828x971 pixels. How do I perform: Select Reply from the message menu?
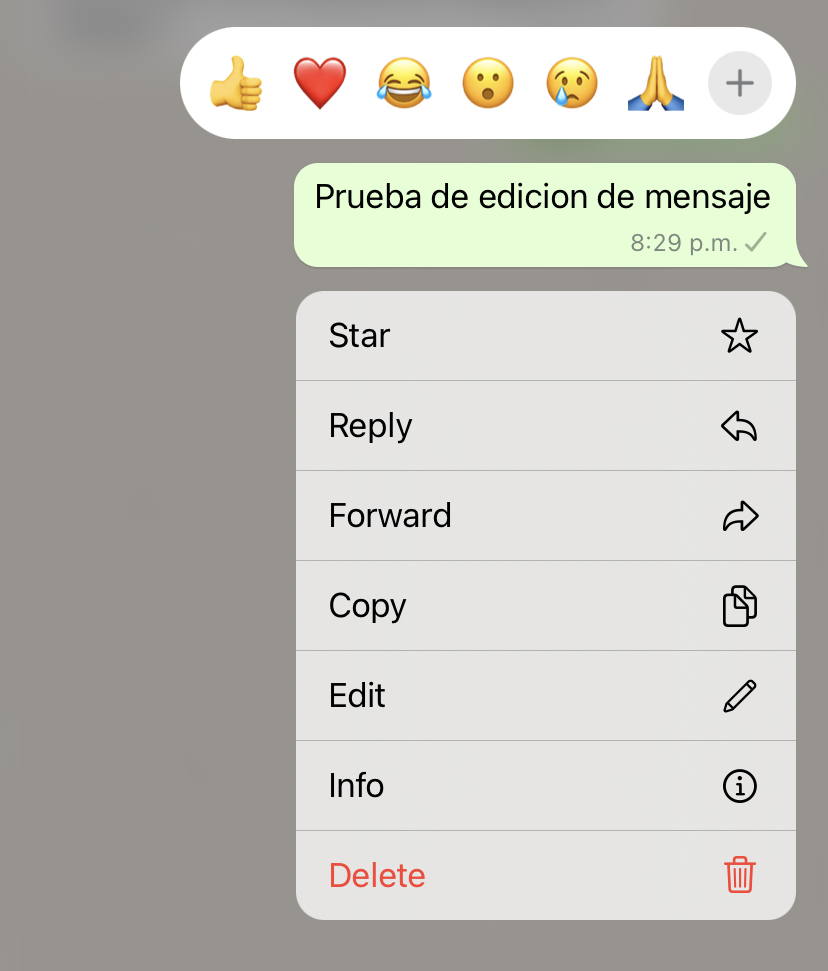tap(545, 426)
